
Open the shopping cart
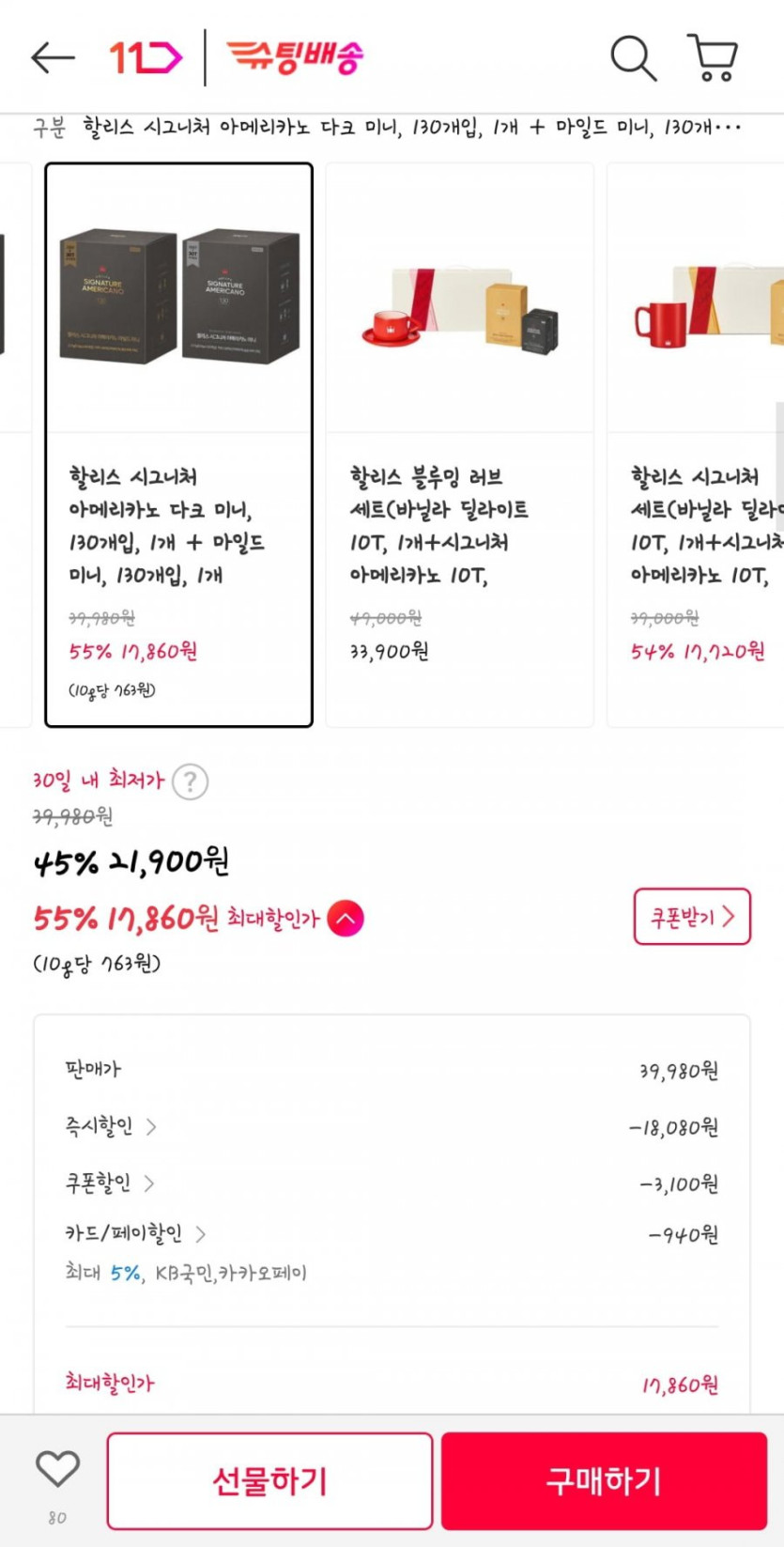coord(713,58)
